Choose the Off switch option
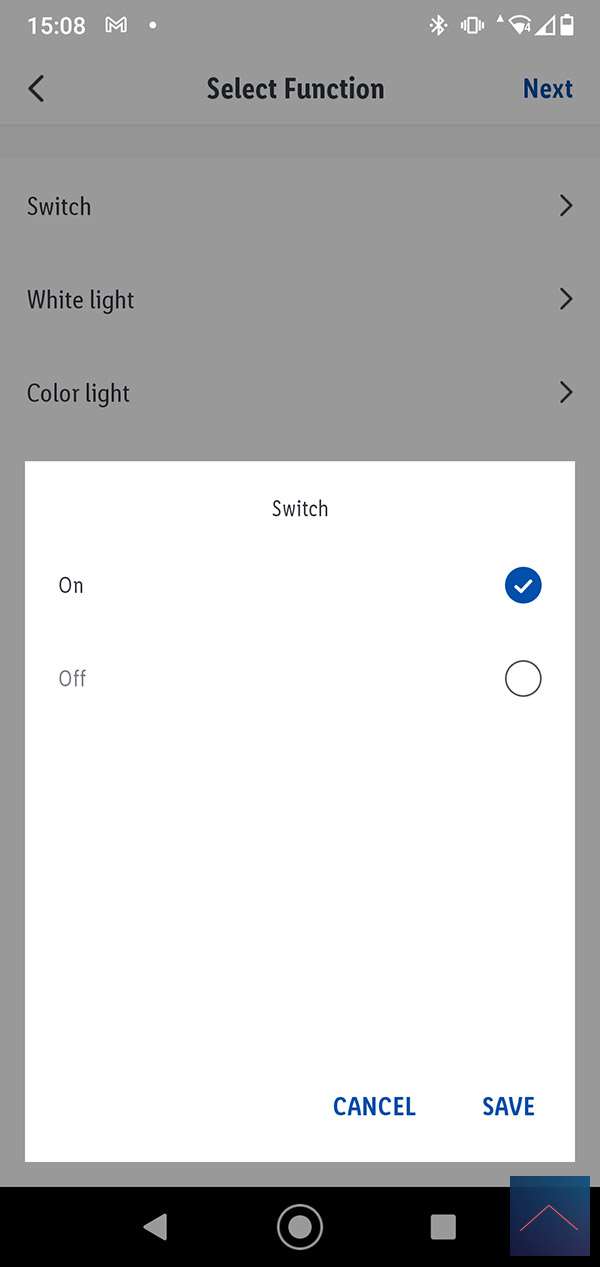The height and width of the screenshot is (1267, 600). click(x=522, y=679)
